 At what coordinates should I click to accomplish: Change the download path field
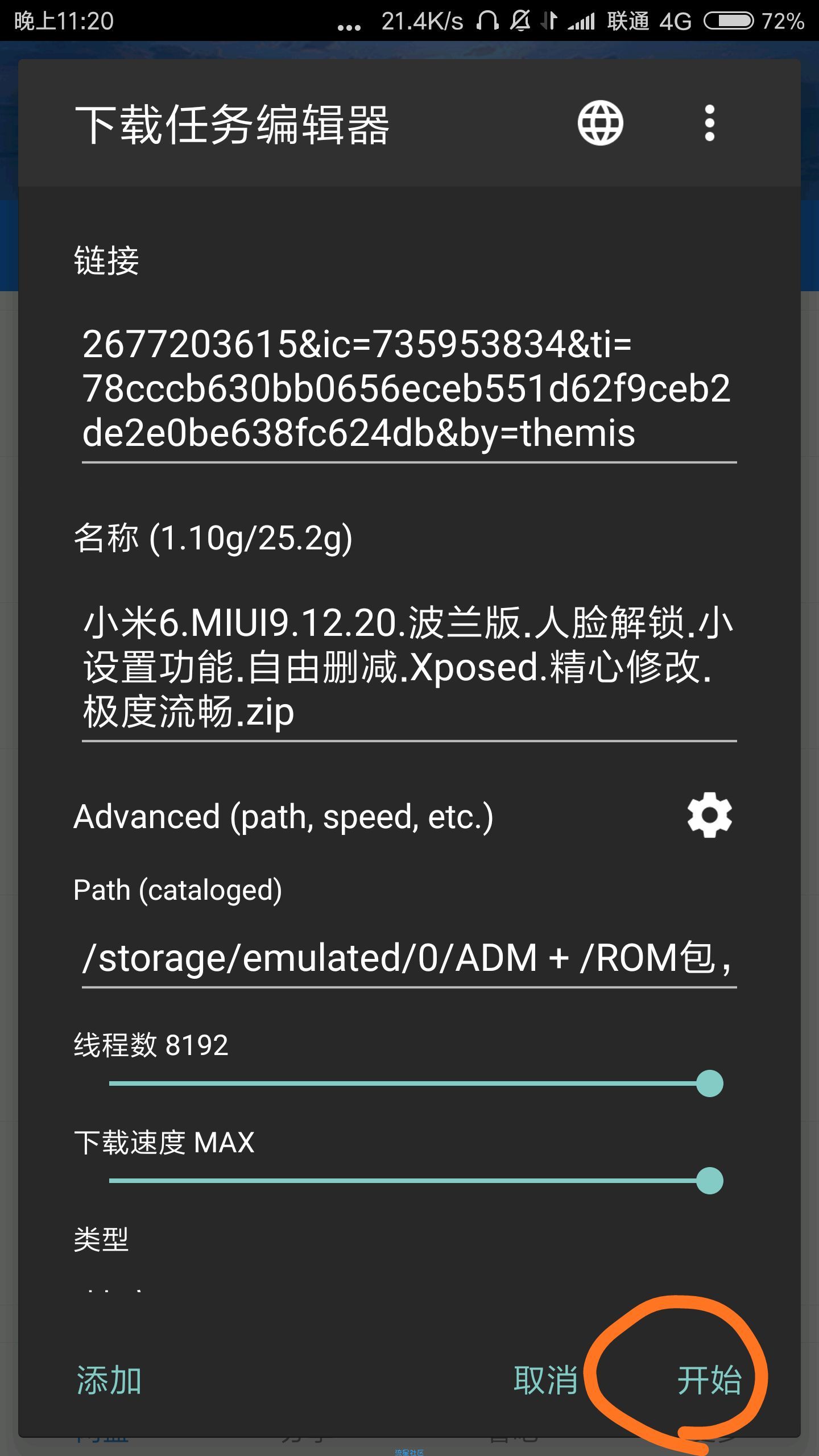409,959
